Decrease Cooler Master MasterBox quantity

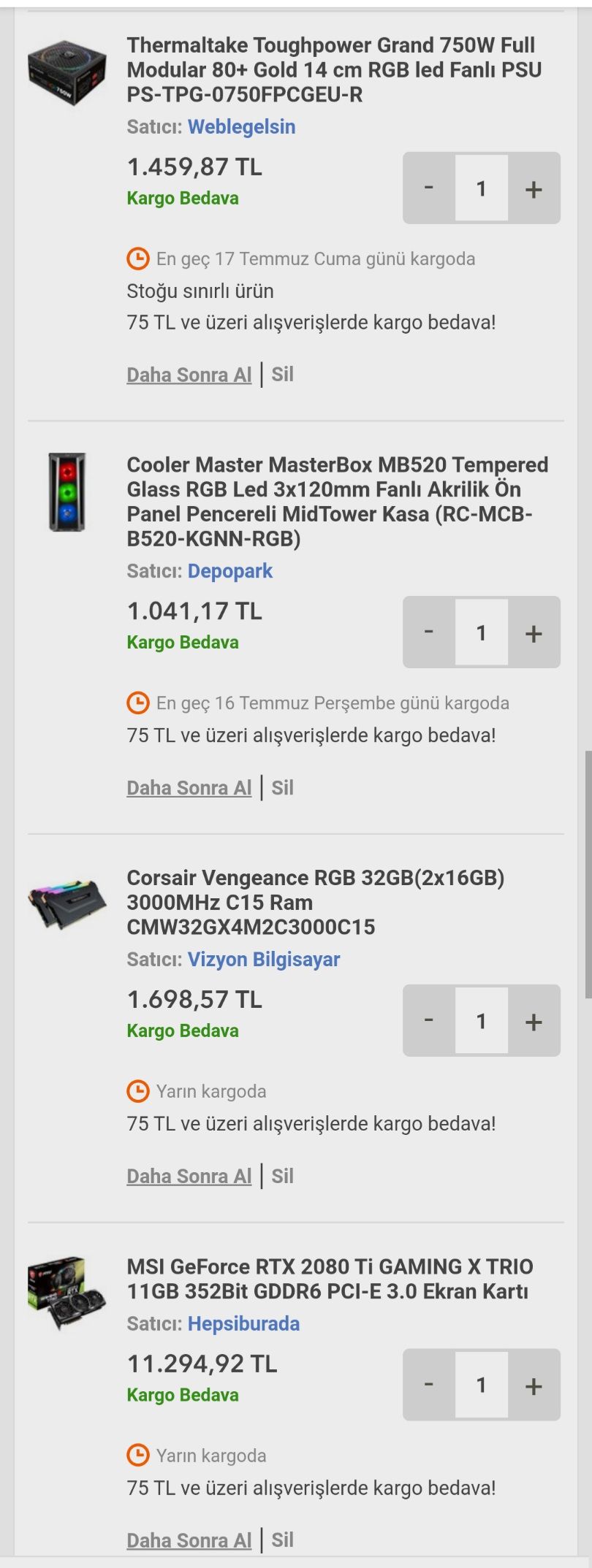tap(429, 632)
